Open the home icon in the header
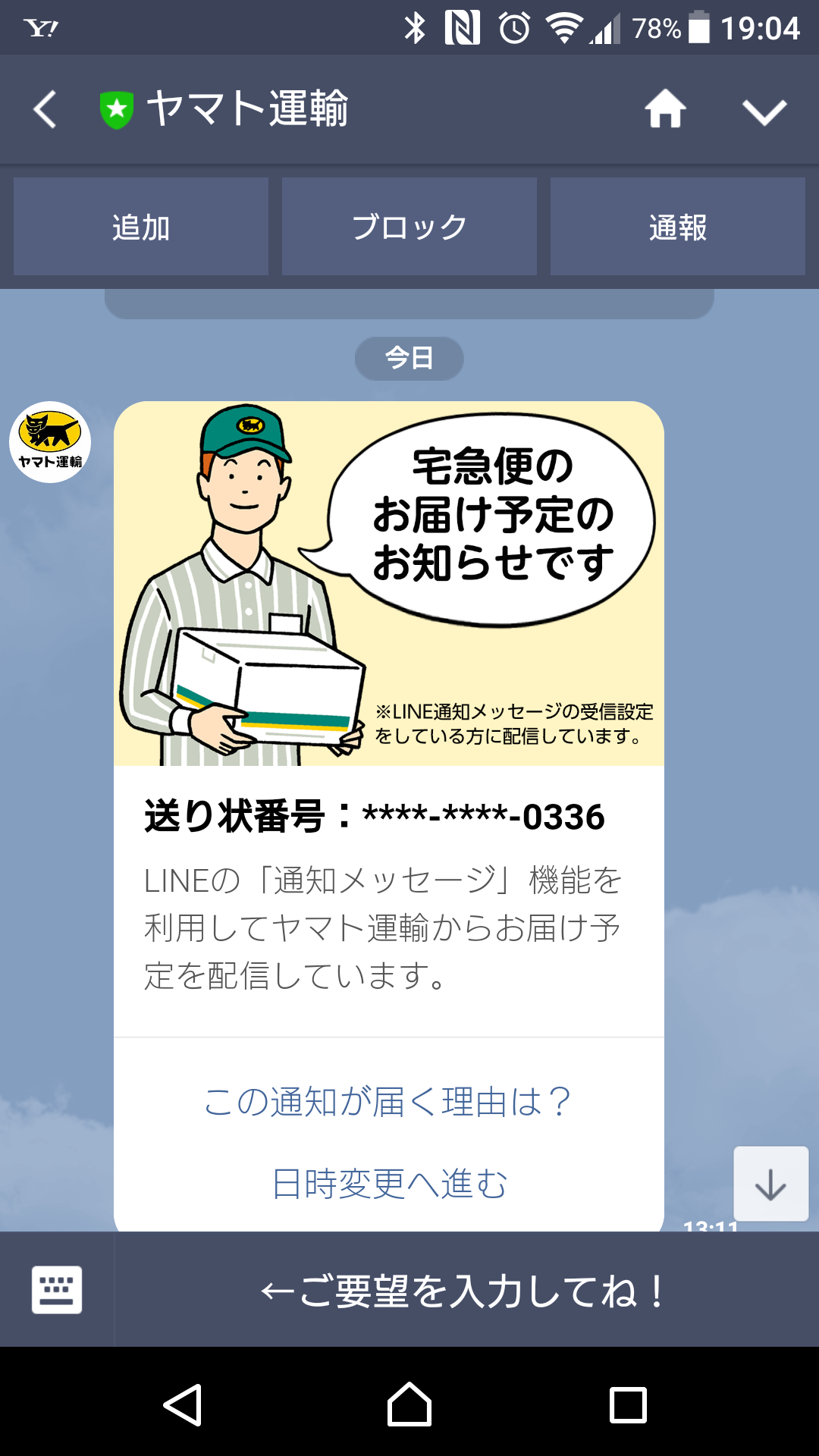 coord(665,108)
